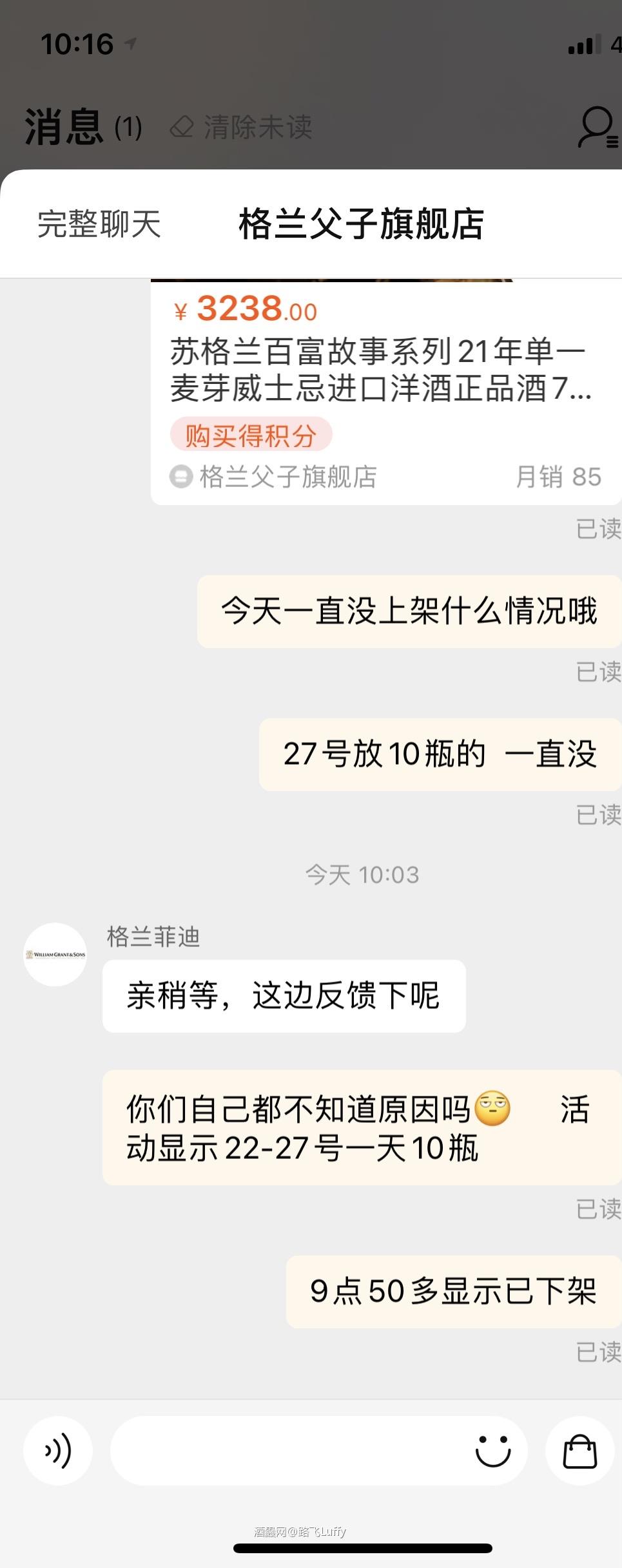Viewport: 622px width, 1568px height.
Task: Tap the William Grant & Sons store avatar
Action: tap(55, 955)
